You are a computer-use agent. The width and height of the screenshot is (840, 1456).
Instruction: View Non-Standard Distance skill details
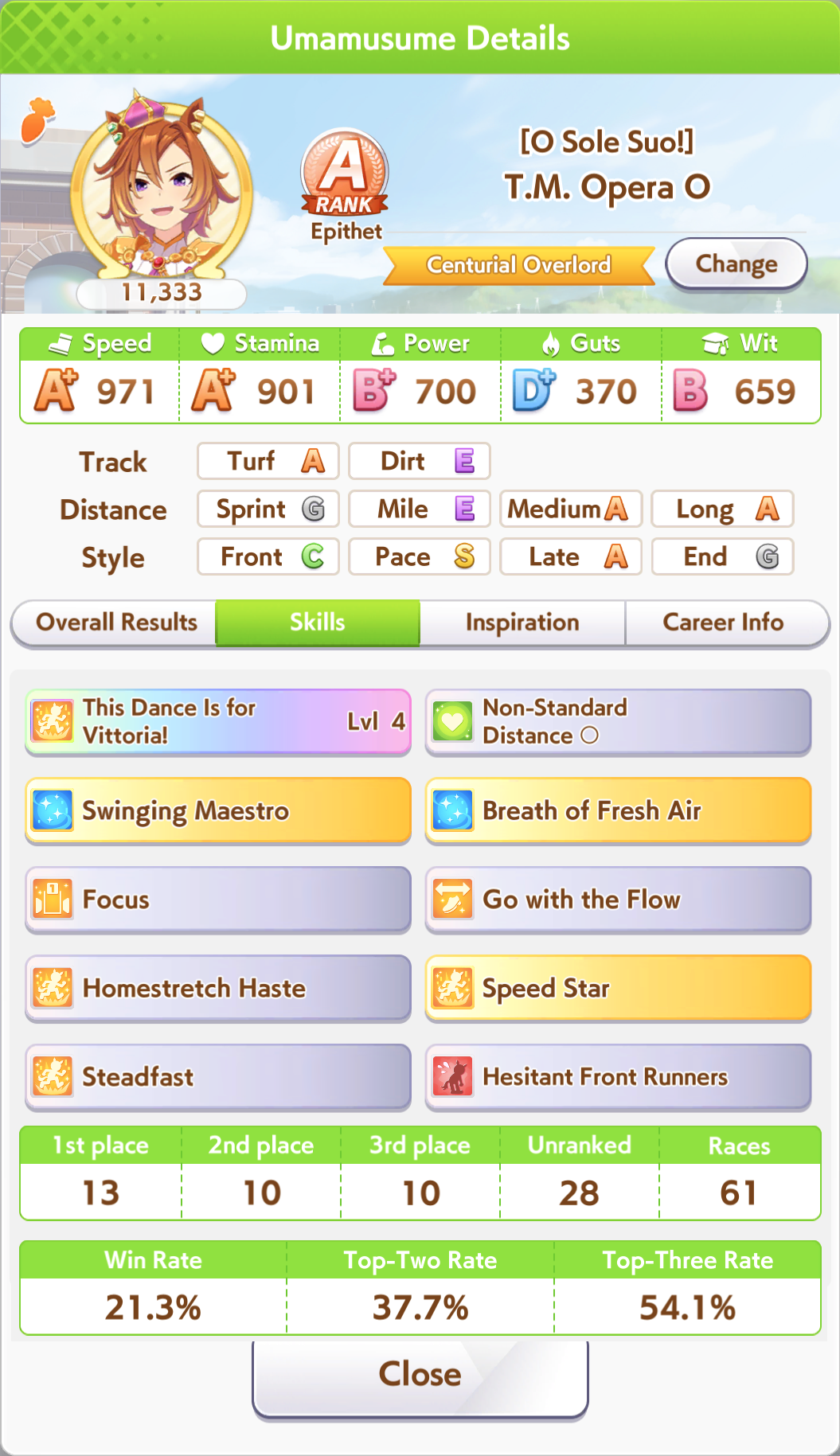point(618,722)
